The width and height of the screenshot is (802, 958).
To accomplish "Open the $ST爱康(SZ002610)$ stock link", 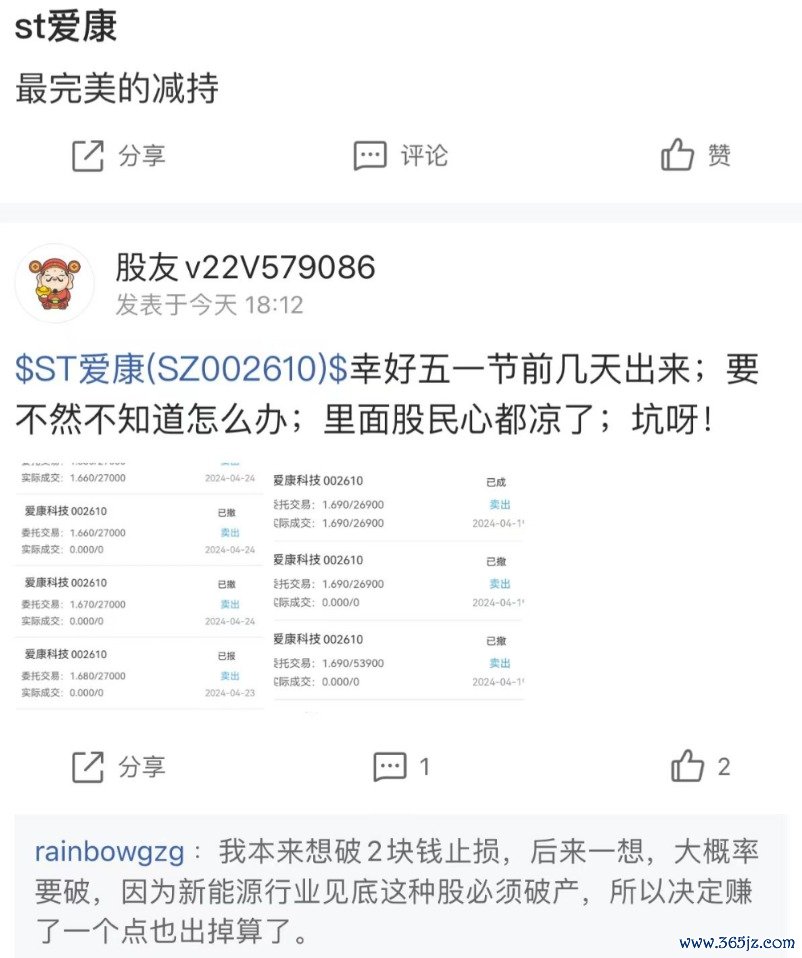I will 181,369.
